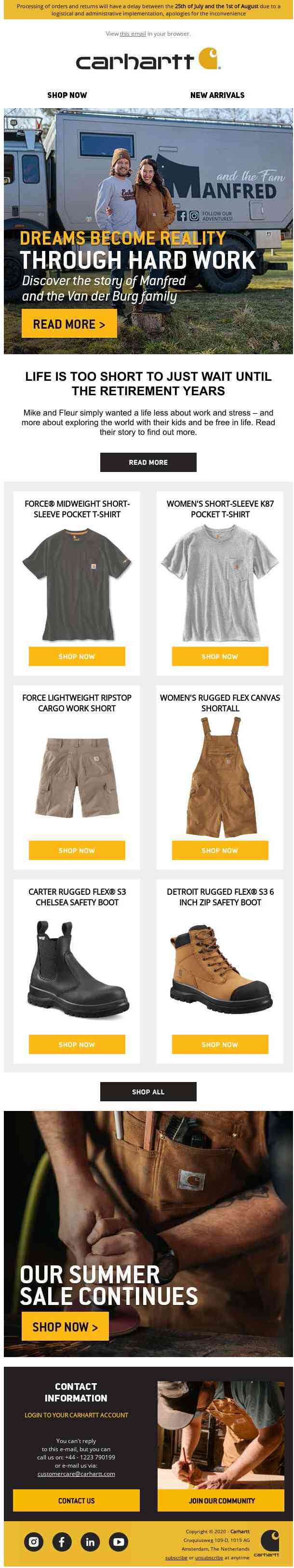Shop the Women's K87 Pocket T-Shirt
Viewport: 294px width, 1568px height.
click(219, 656)
